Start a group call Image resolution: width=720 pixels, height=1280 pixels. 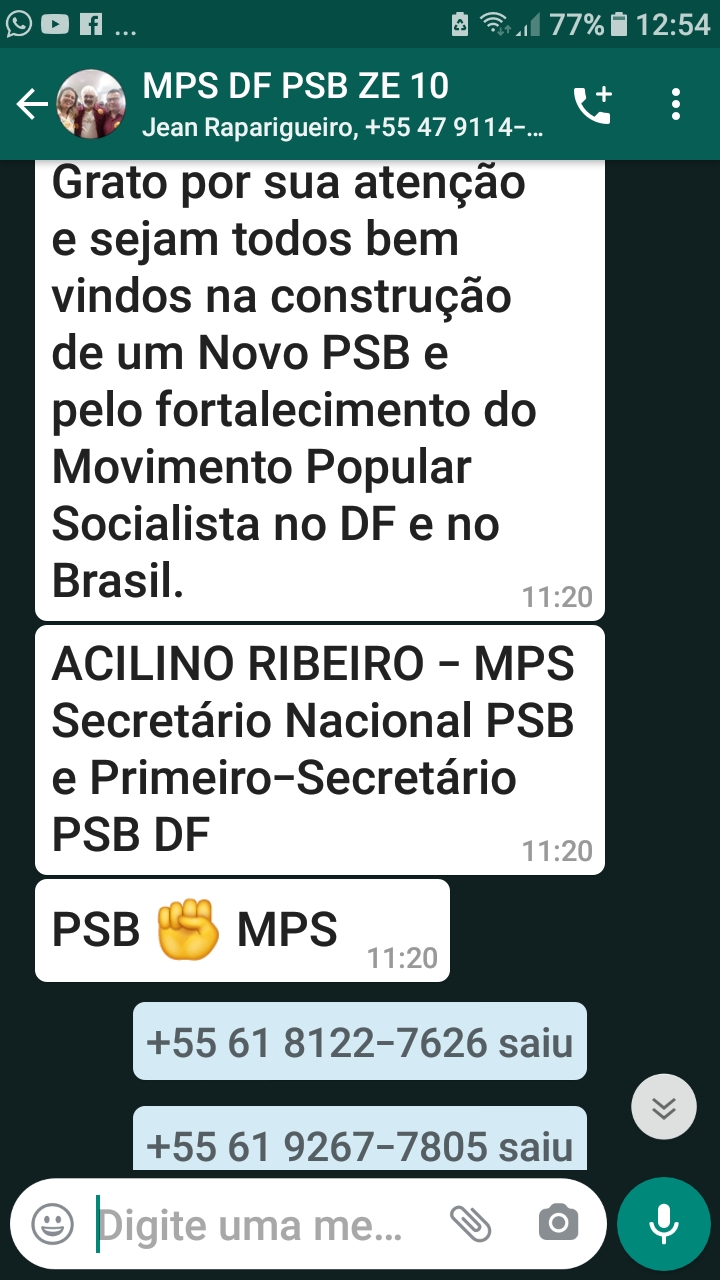pos(592,104)
